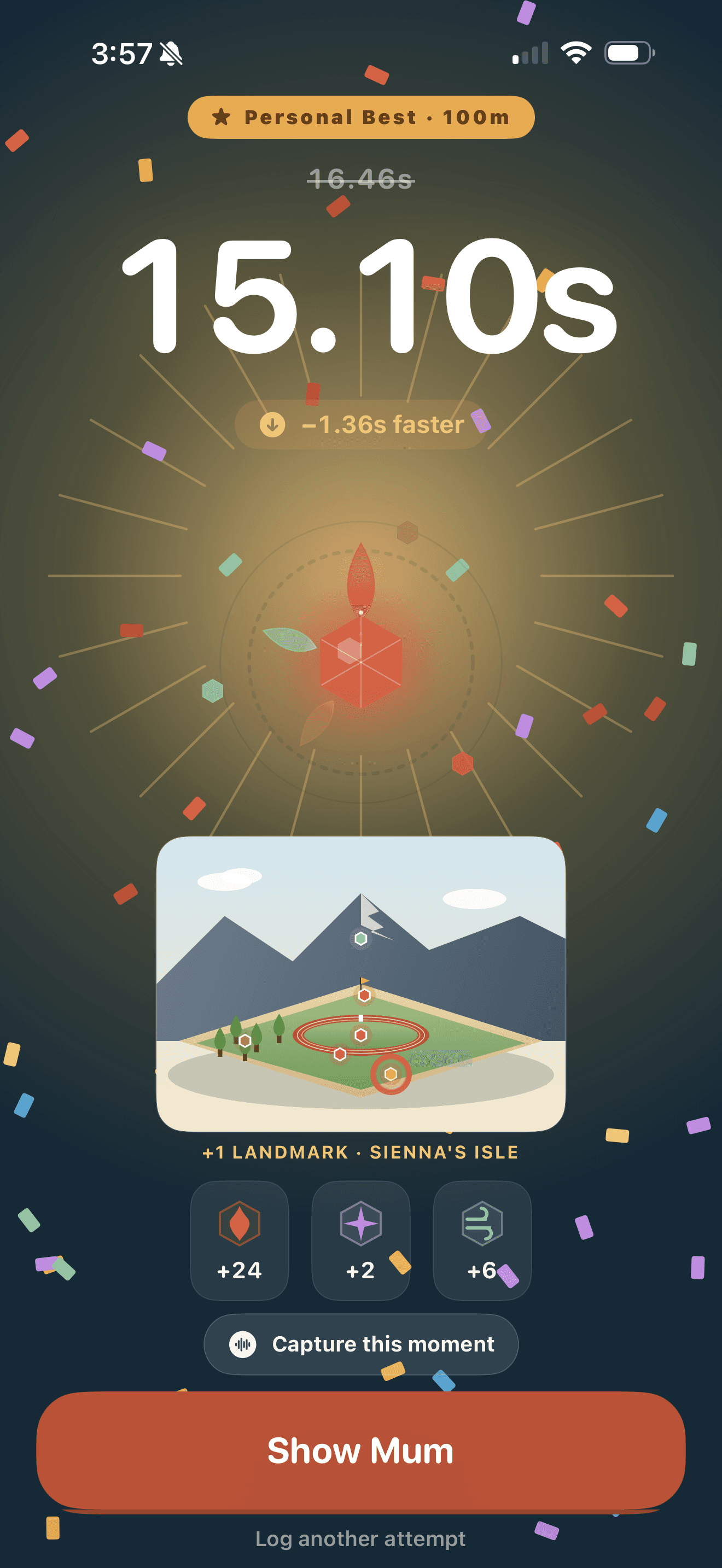Select the Personal Best 100m banner
Screen dimensions: 722x1568
[x=361, y=117]
